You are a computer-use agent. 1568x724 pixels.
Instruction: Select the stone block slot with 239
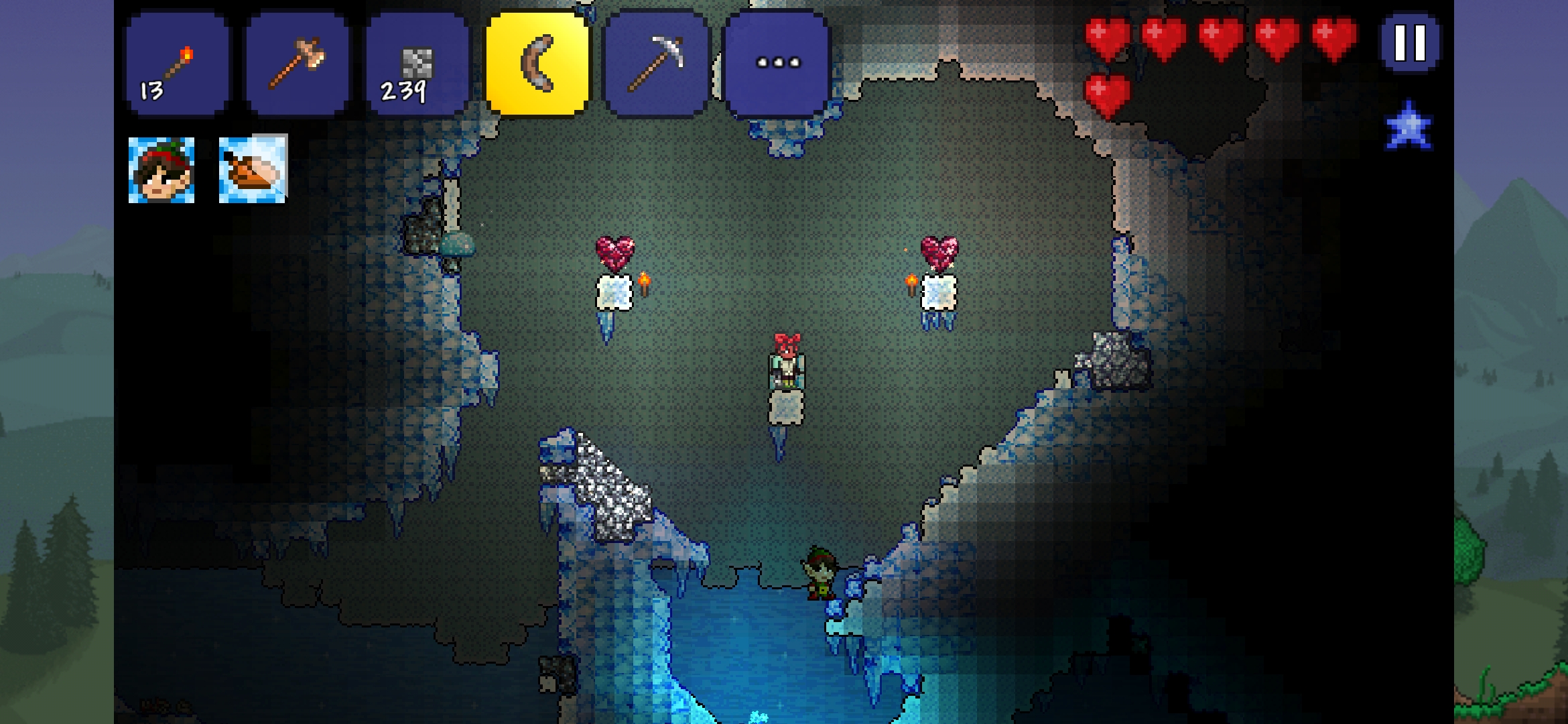pos(417,64)
